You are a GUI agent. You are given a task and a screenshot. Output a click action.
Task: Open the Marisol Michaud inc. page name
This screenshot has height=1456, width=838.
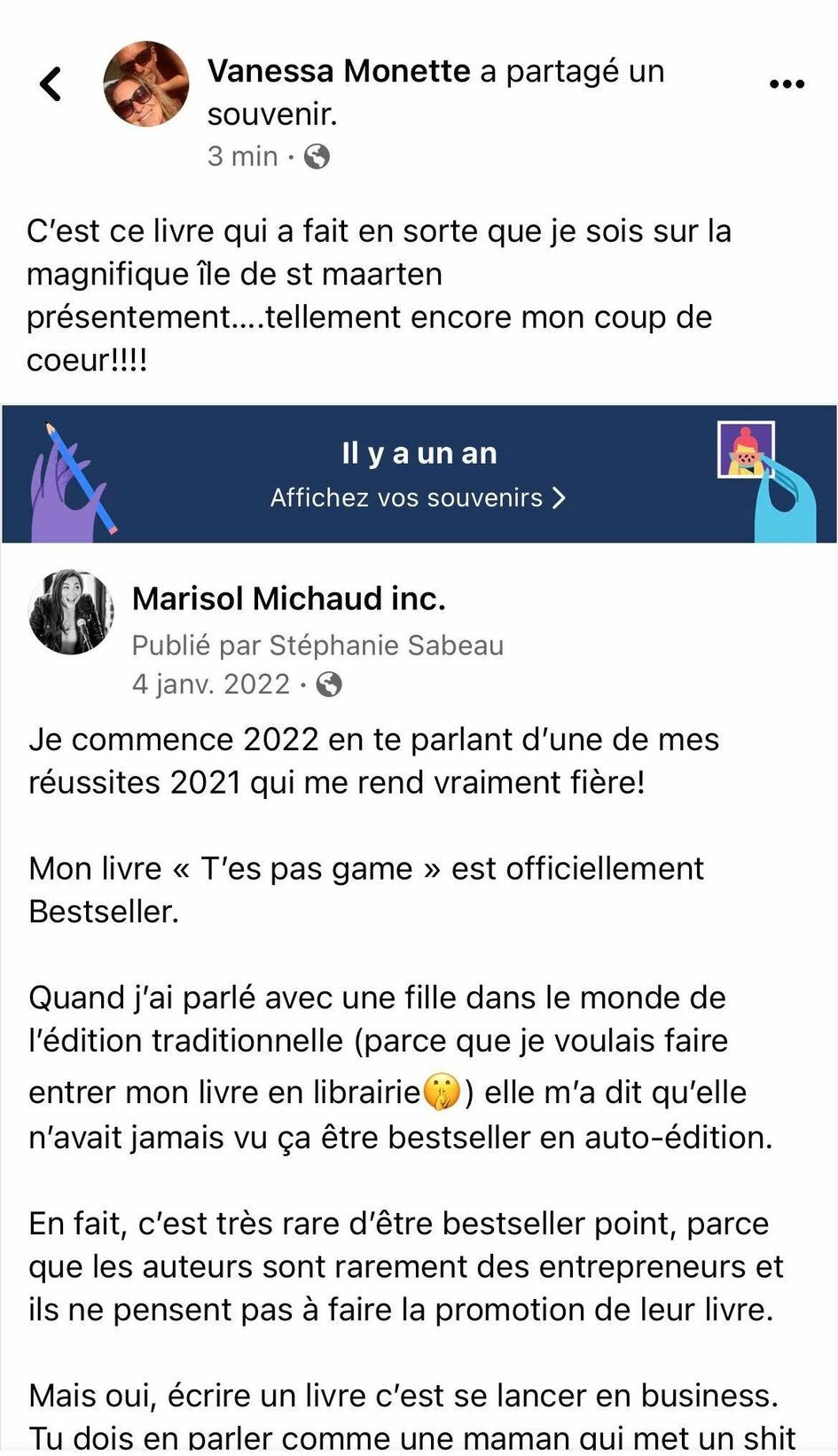click(288, 599)
